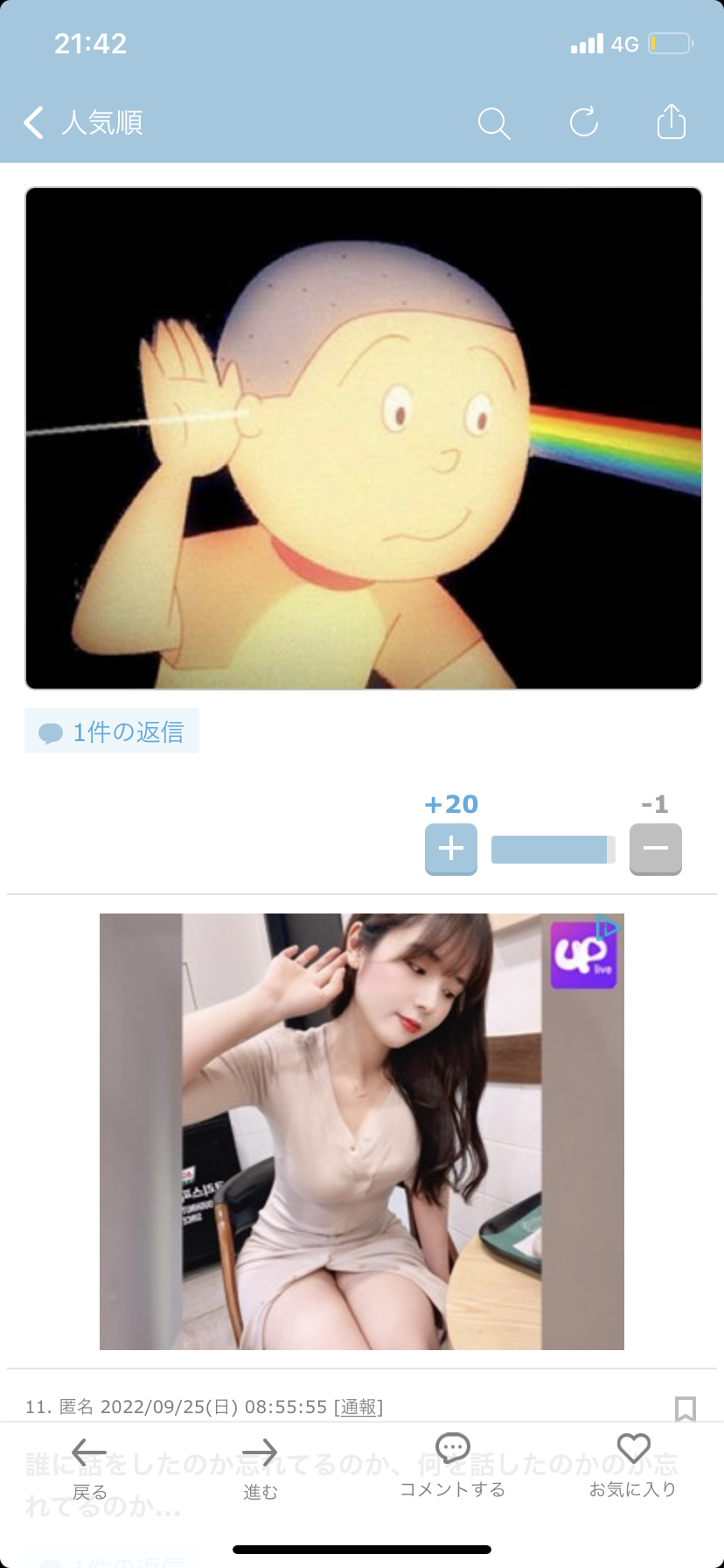The height and width of the screenshot is (1568, 724).
Task: Report comment 11 via 通報
Action: (359, 1407)
